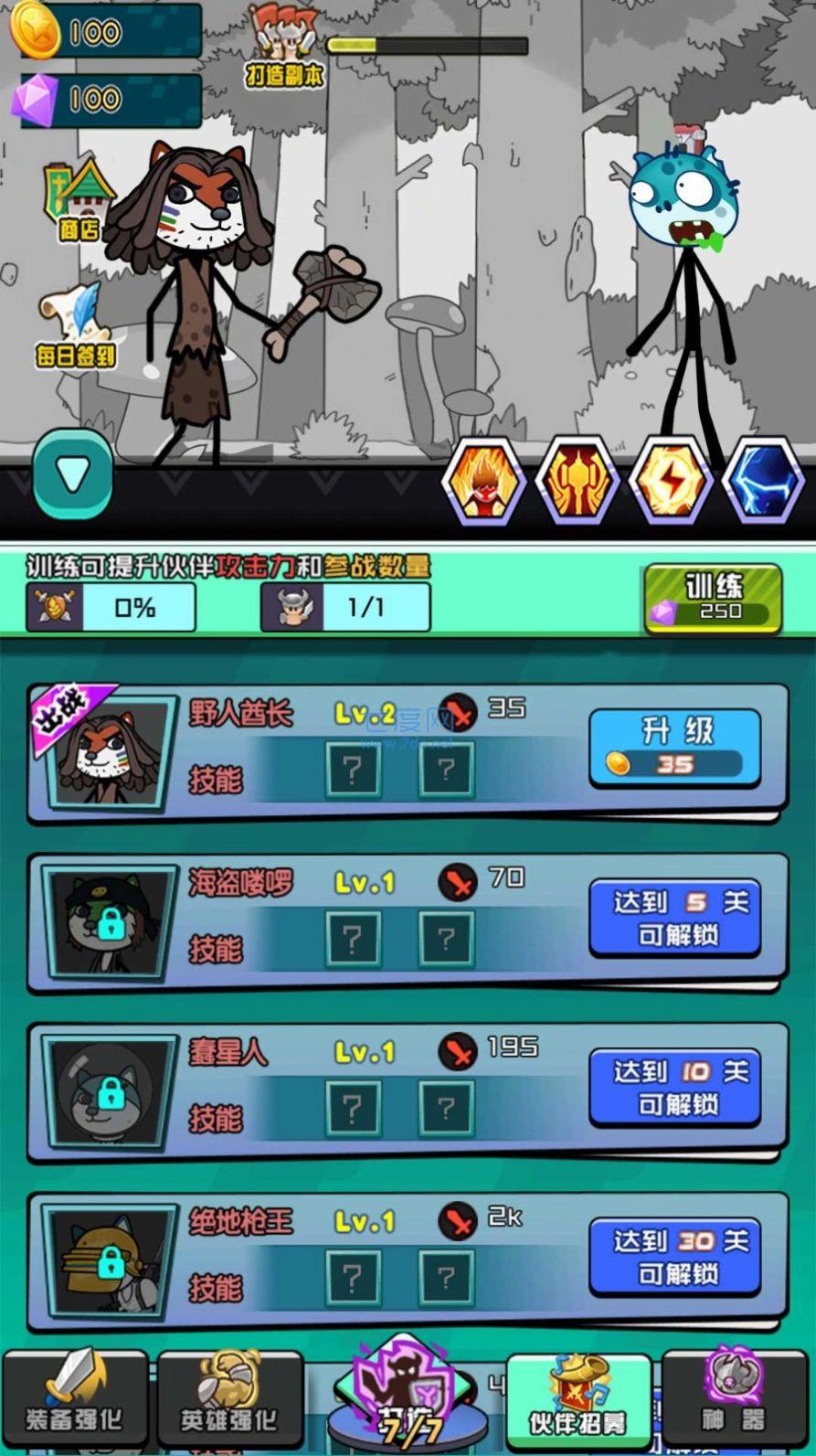Upgrade 野人酋长 with 升级 button
Screen dimensions: 816x1456
[674, 748]
